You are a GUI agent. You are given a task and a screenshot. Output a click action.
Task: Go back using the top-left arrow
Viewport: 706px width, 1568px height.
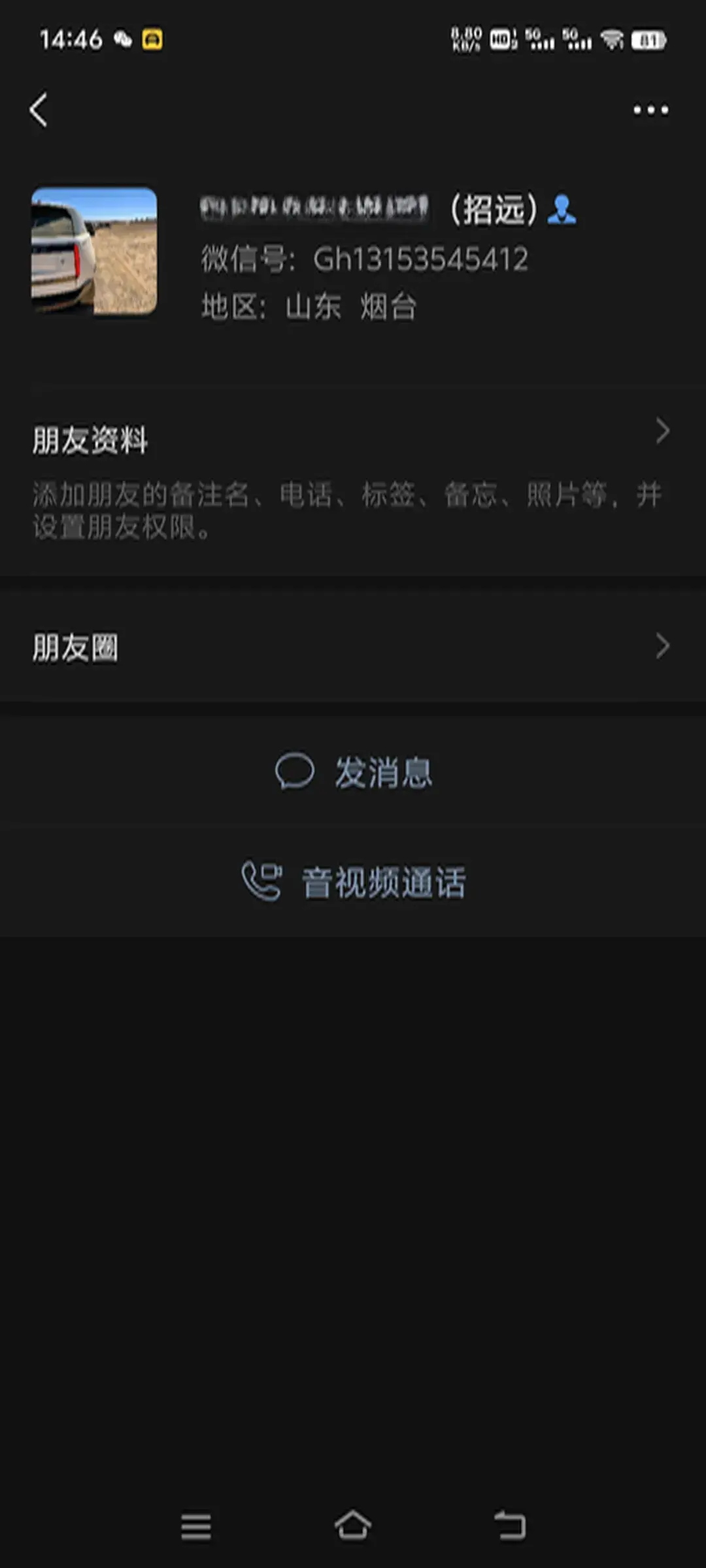[x=39, y=109]
